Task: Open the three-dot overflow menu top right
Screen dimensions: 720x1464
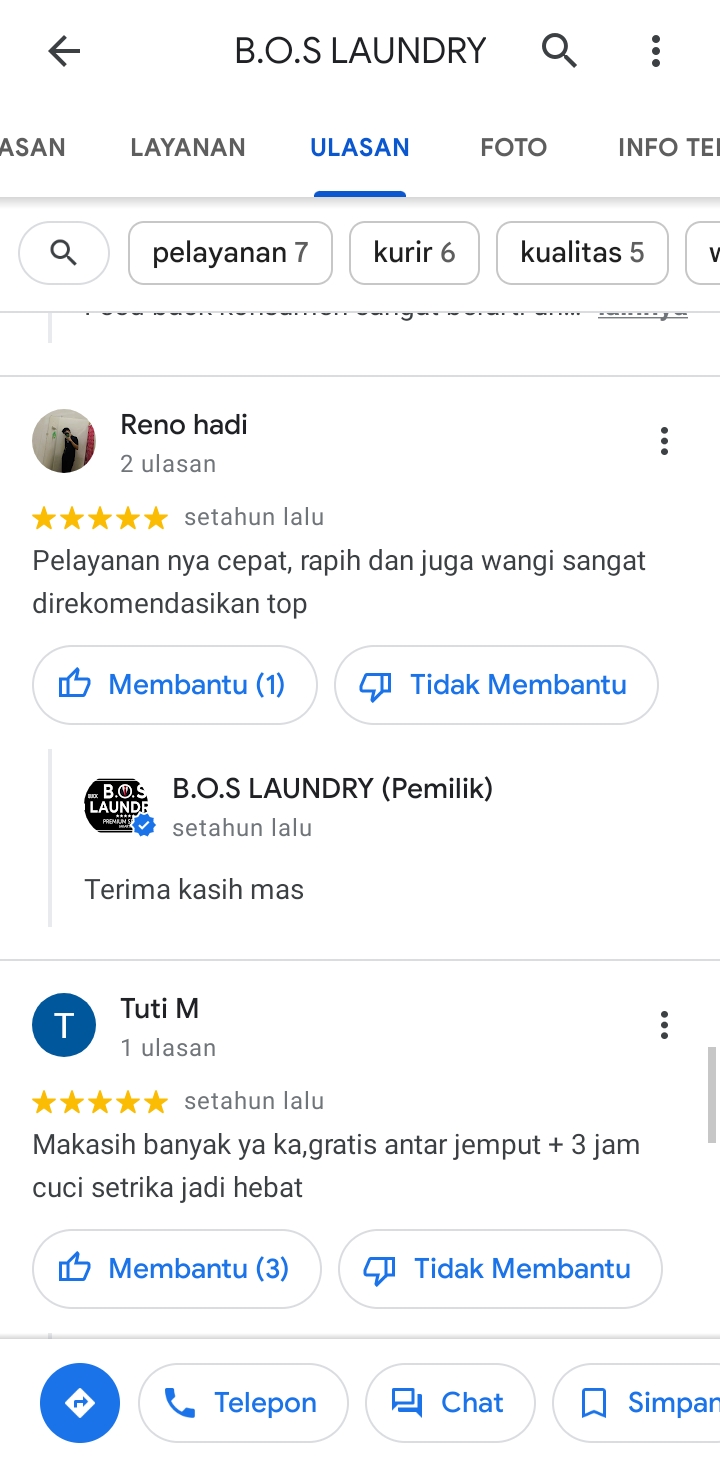Action: point(655,50)
